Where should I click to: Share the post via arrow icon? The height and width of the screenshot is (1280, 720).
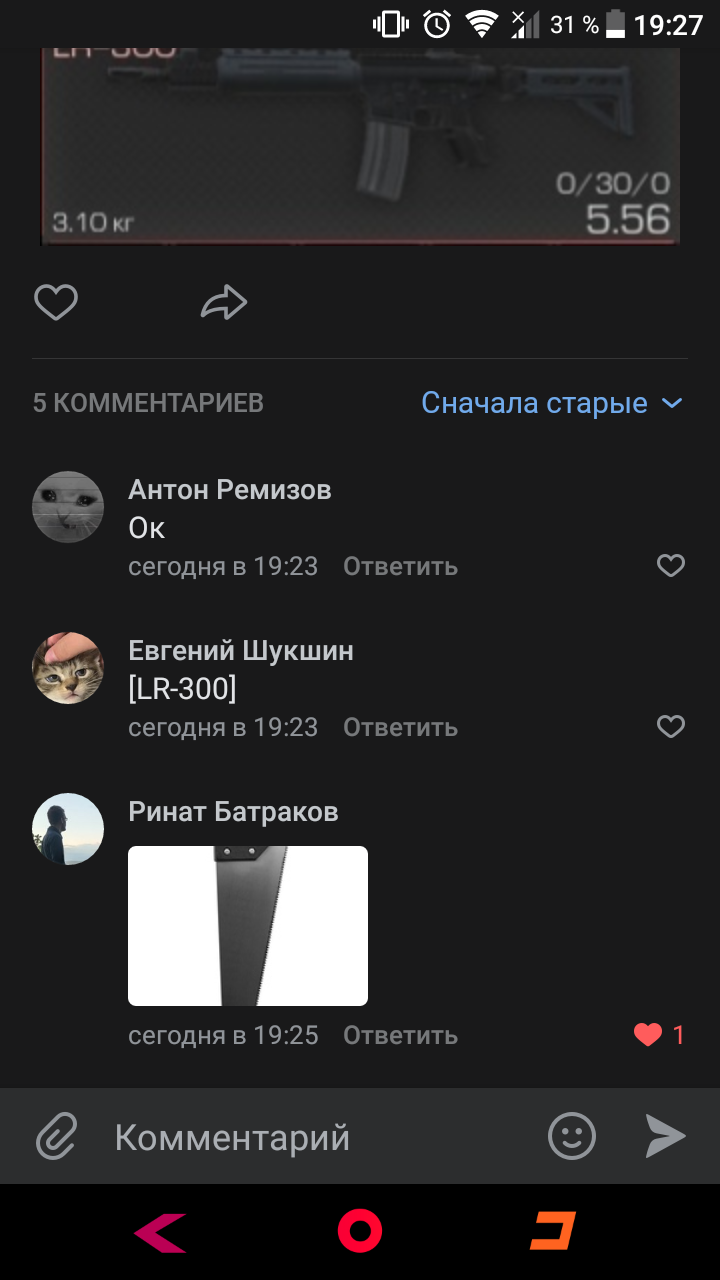click(224, 302)
